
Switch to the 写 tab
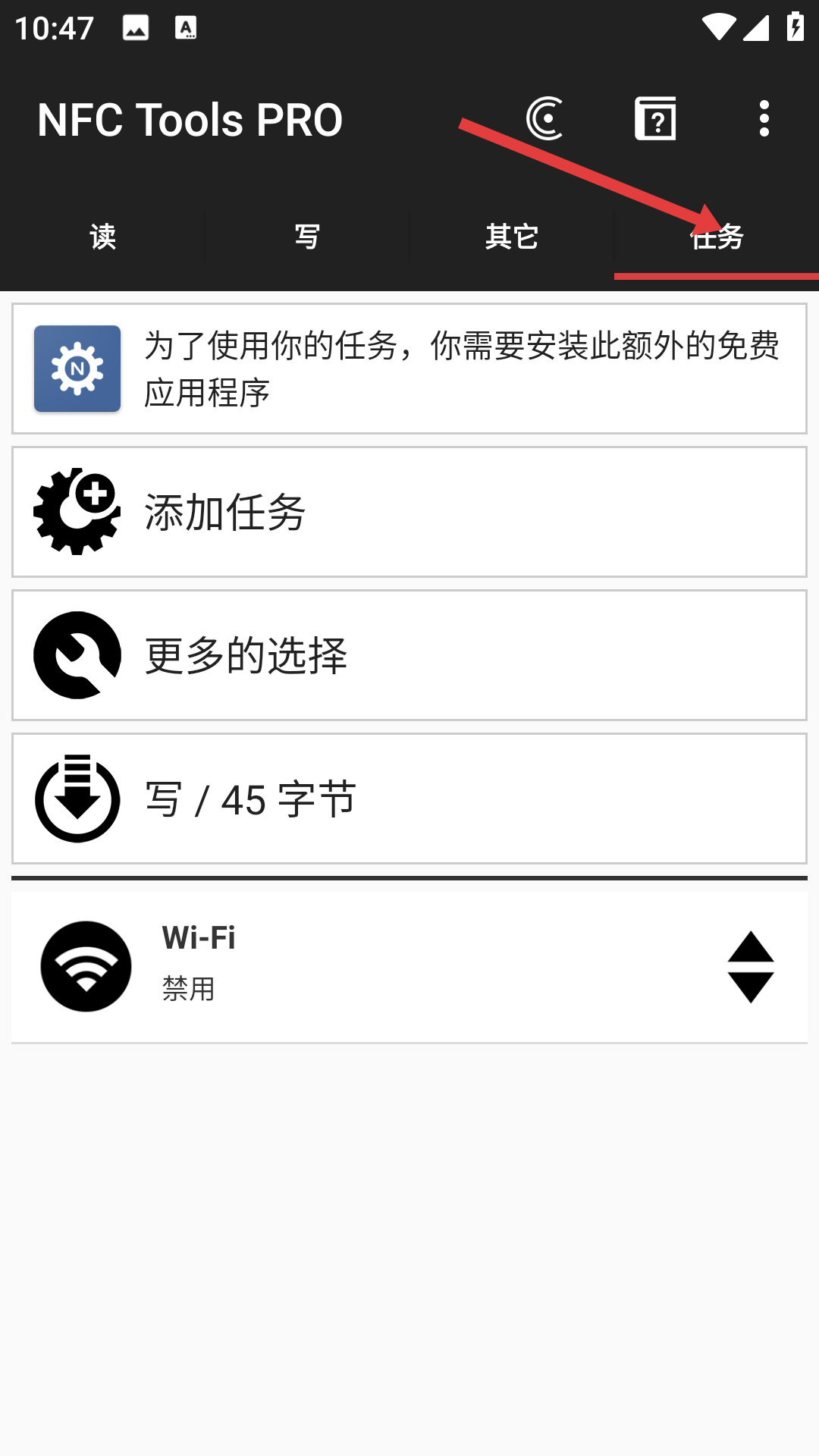(307, 237)
